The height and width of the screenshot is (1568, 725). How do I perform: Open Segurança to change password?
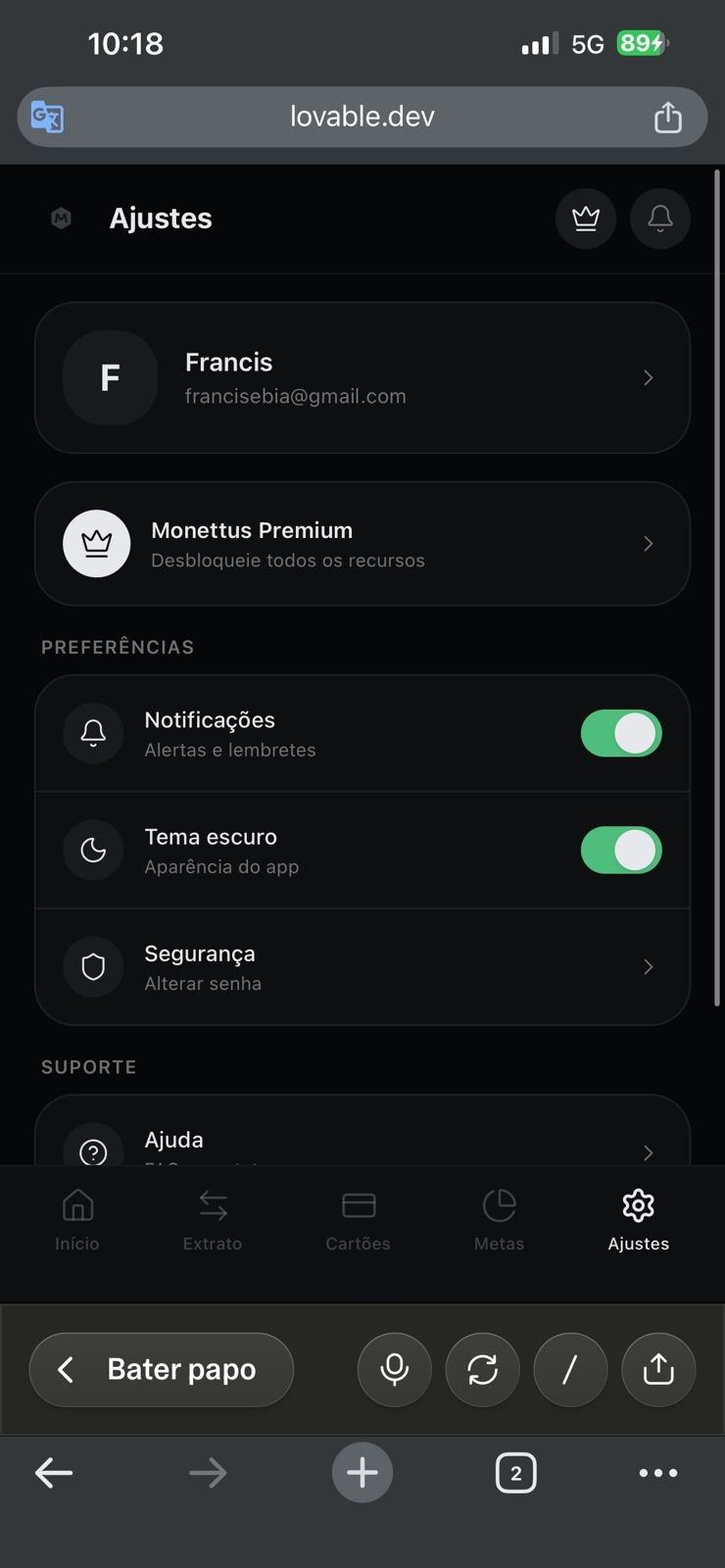coord(362,967)
